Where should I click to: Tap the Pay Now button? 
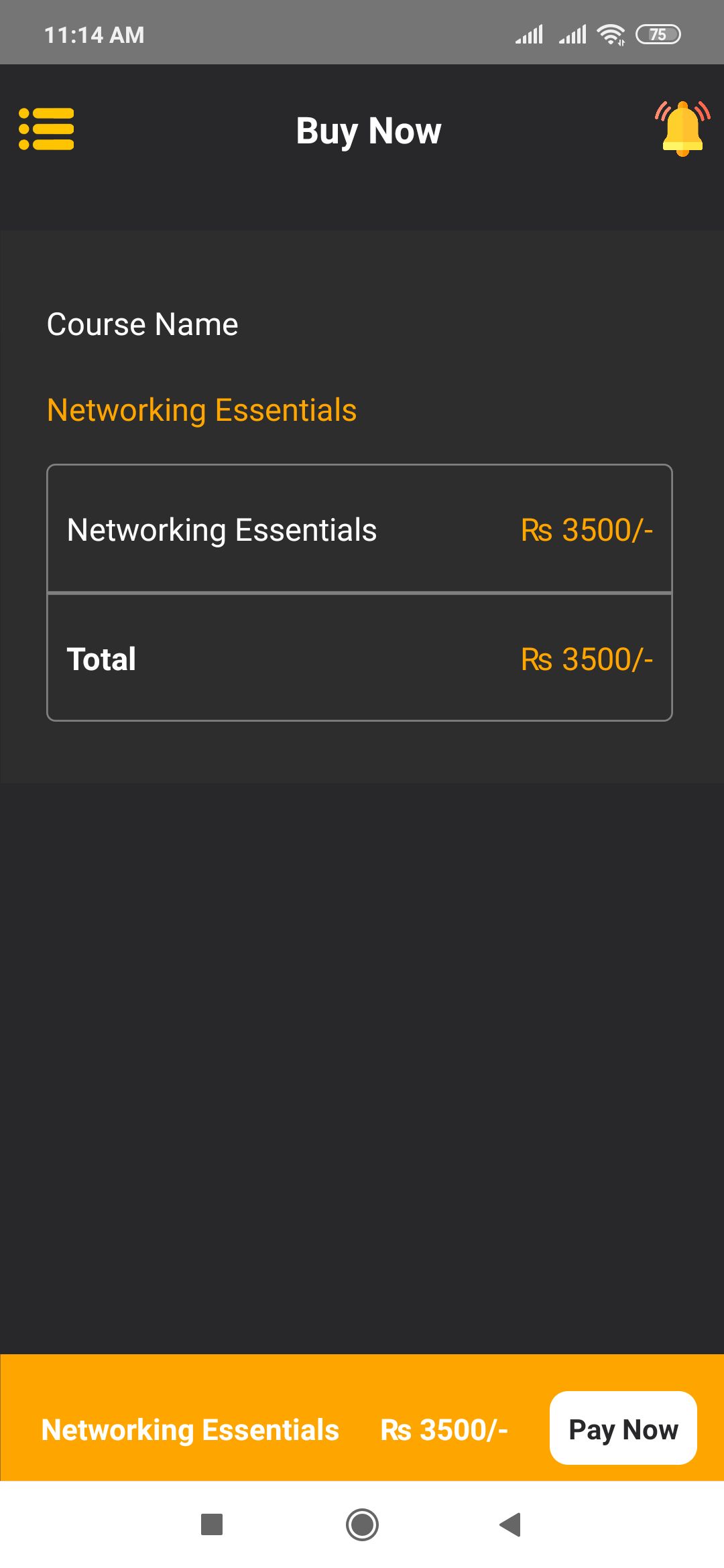(623, 1429)
